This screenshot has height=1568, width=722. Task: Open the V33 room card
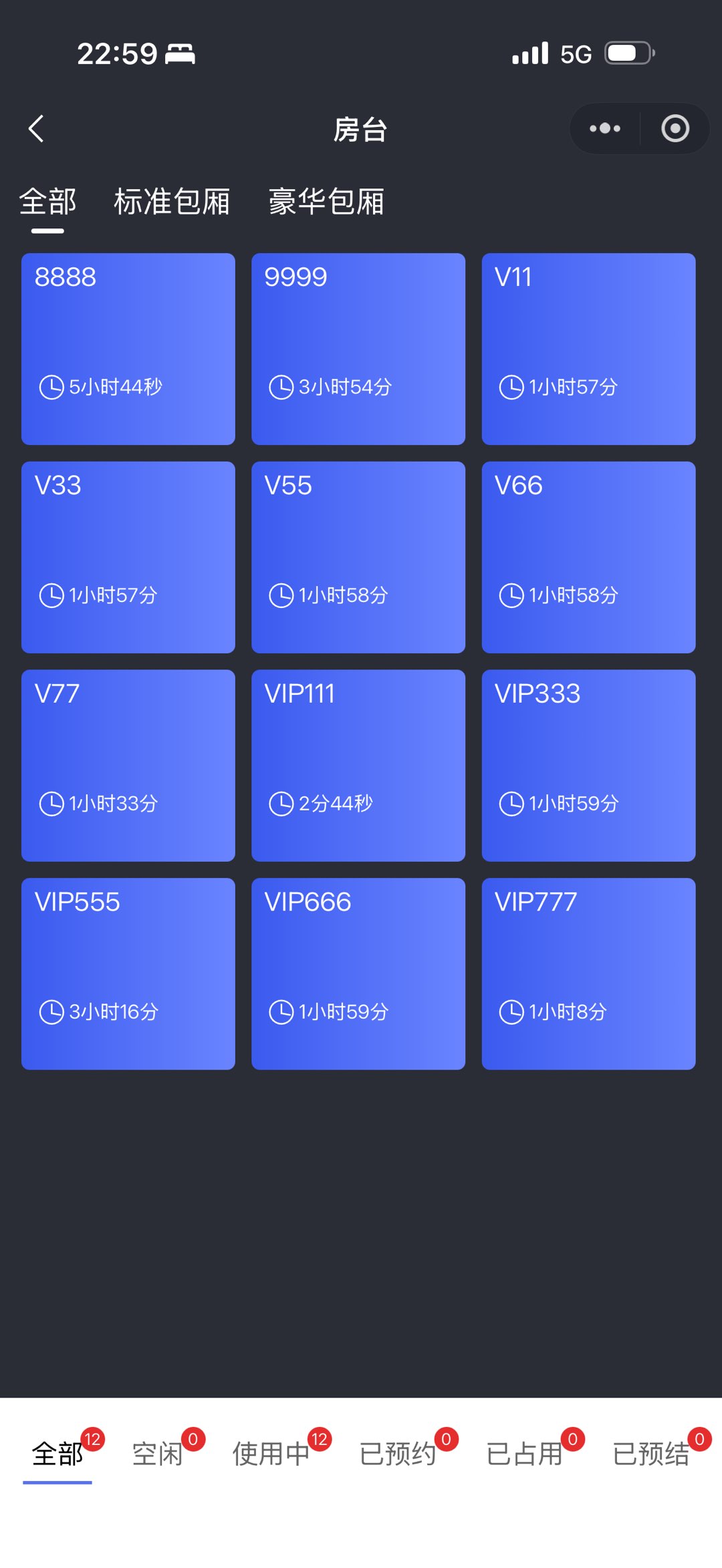click(x=128, y=557)
